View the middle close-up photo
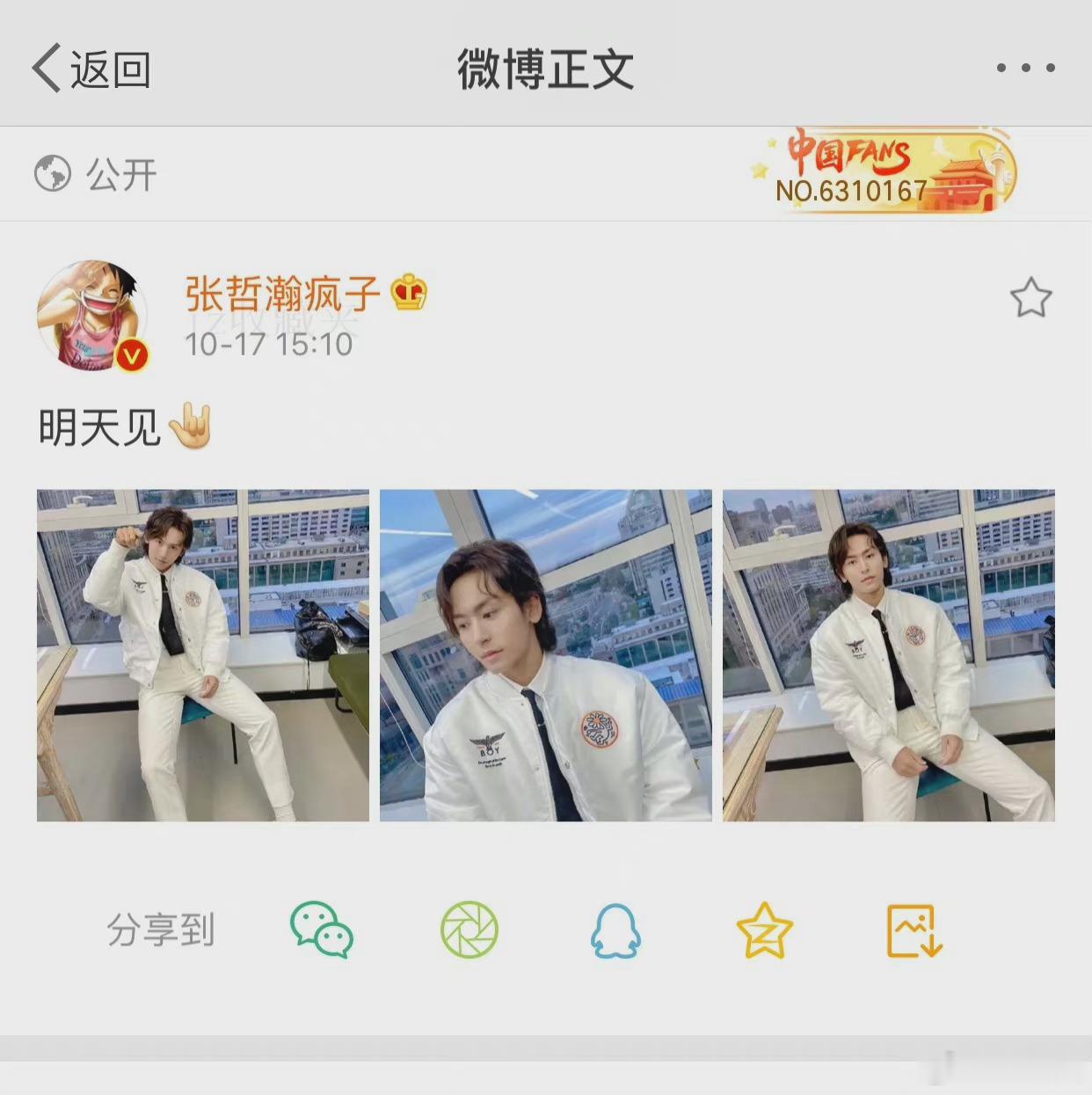Viewport: 1092px width, 1095px height. pyautogui.click(x=546, y=655)
